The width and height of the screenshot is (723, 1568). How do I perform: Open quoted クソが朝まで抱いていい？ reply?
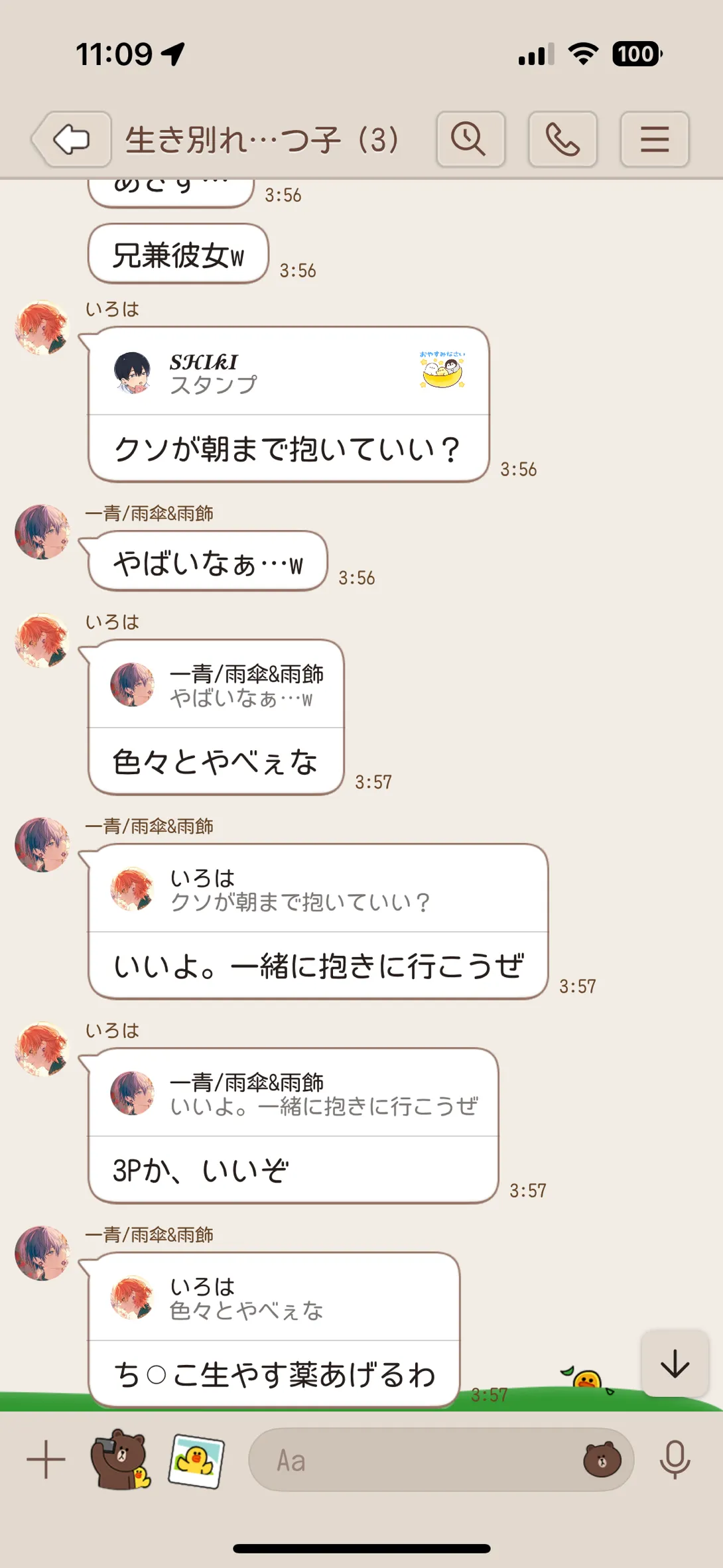(318, 889)
